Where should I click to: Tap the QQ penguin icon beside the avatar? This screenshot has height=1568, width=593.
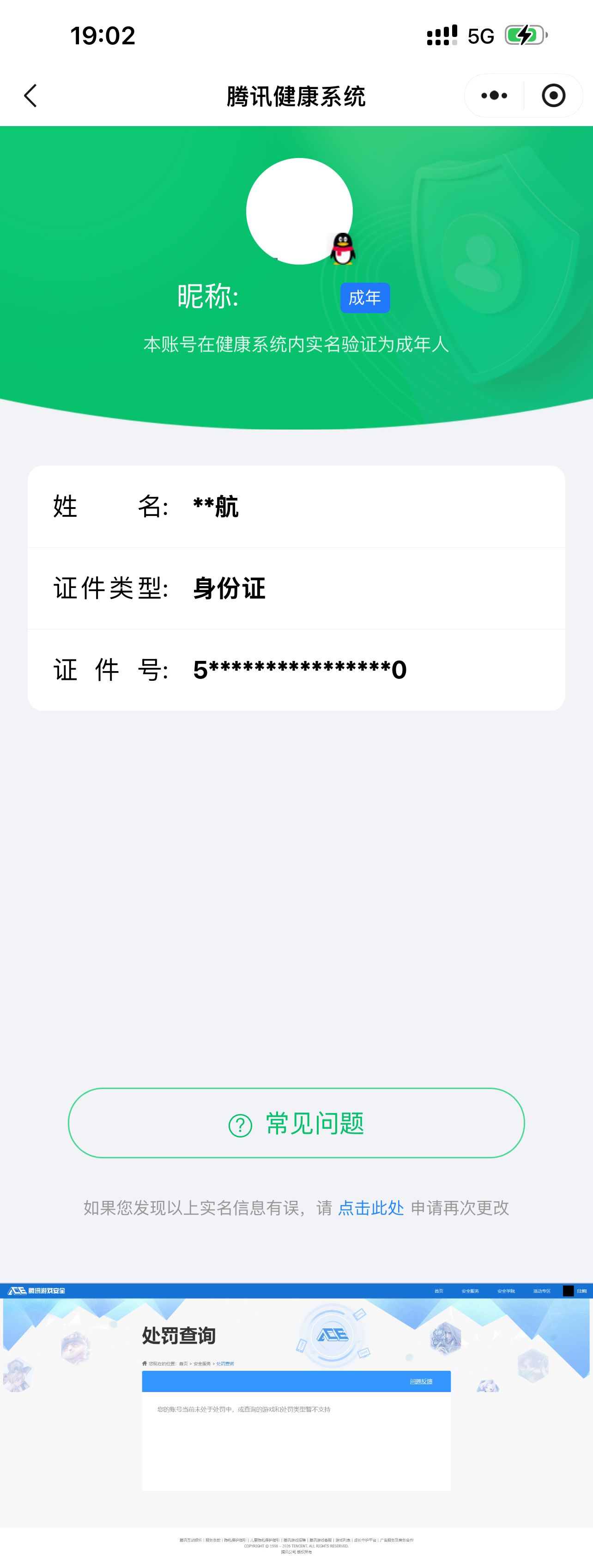point(343,249)
